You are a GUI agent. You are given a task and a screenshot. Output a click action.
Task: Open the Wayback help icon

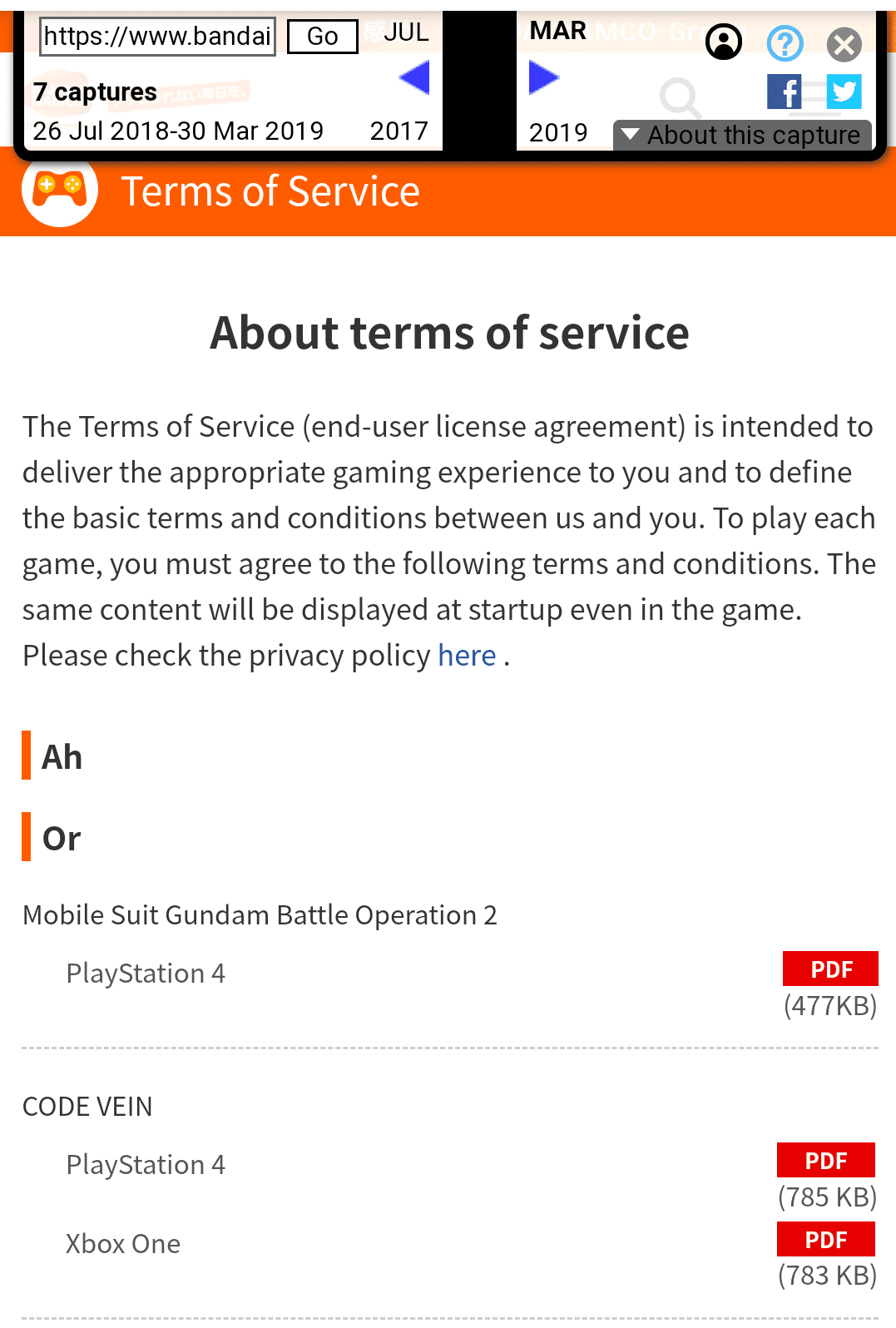[x=785, y=43]
